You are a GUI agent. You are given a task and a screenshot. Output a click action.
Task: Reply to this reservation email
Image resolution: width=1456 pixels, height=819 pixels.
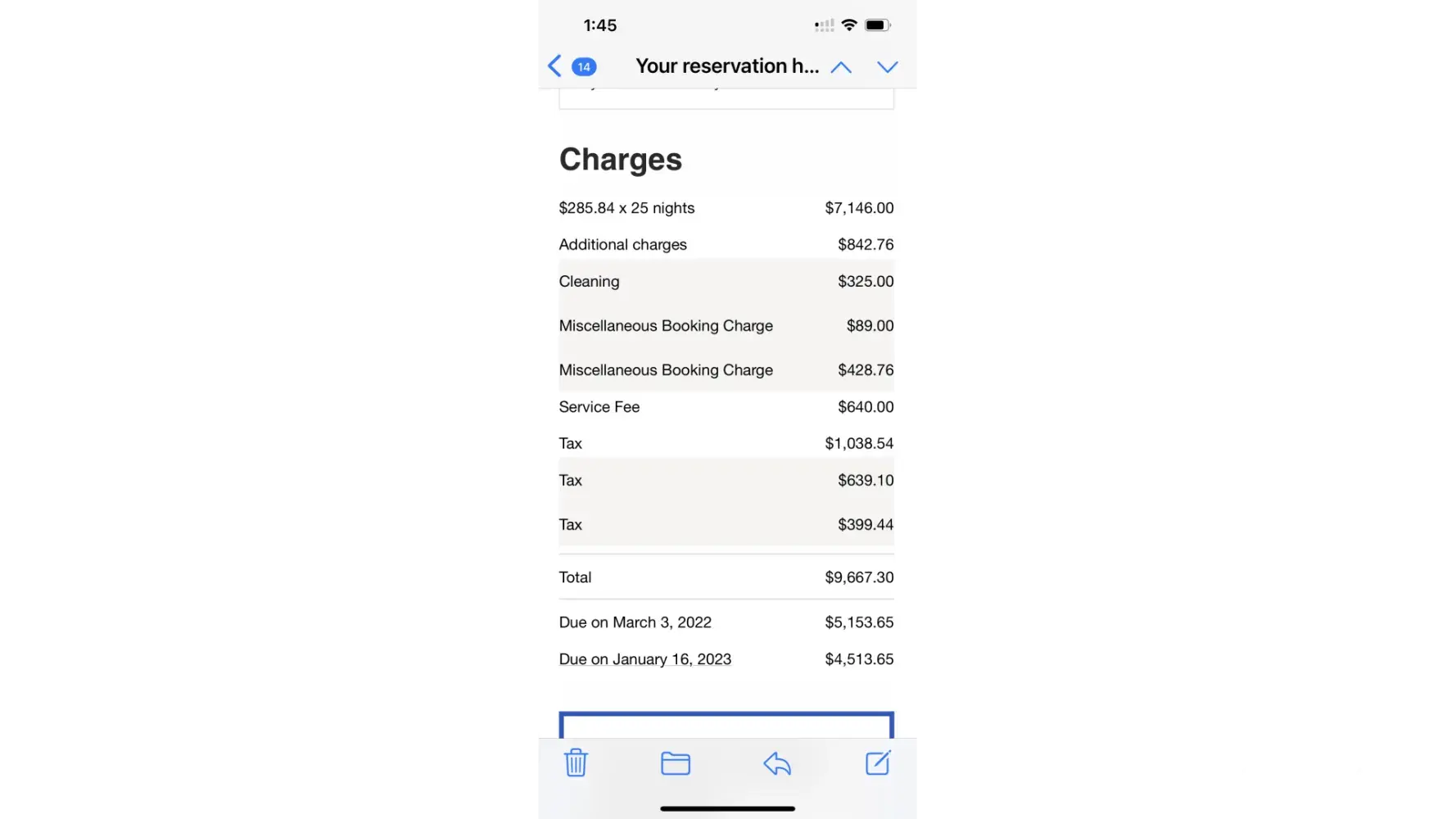[x=776, y=763]
